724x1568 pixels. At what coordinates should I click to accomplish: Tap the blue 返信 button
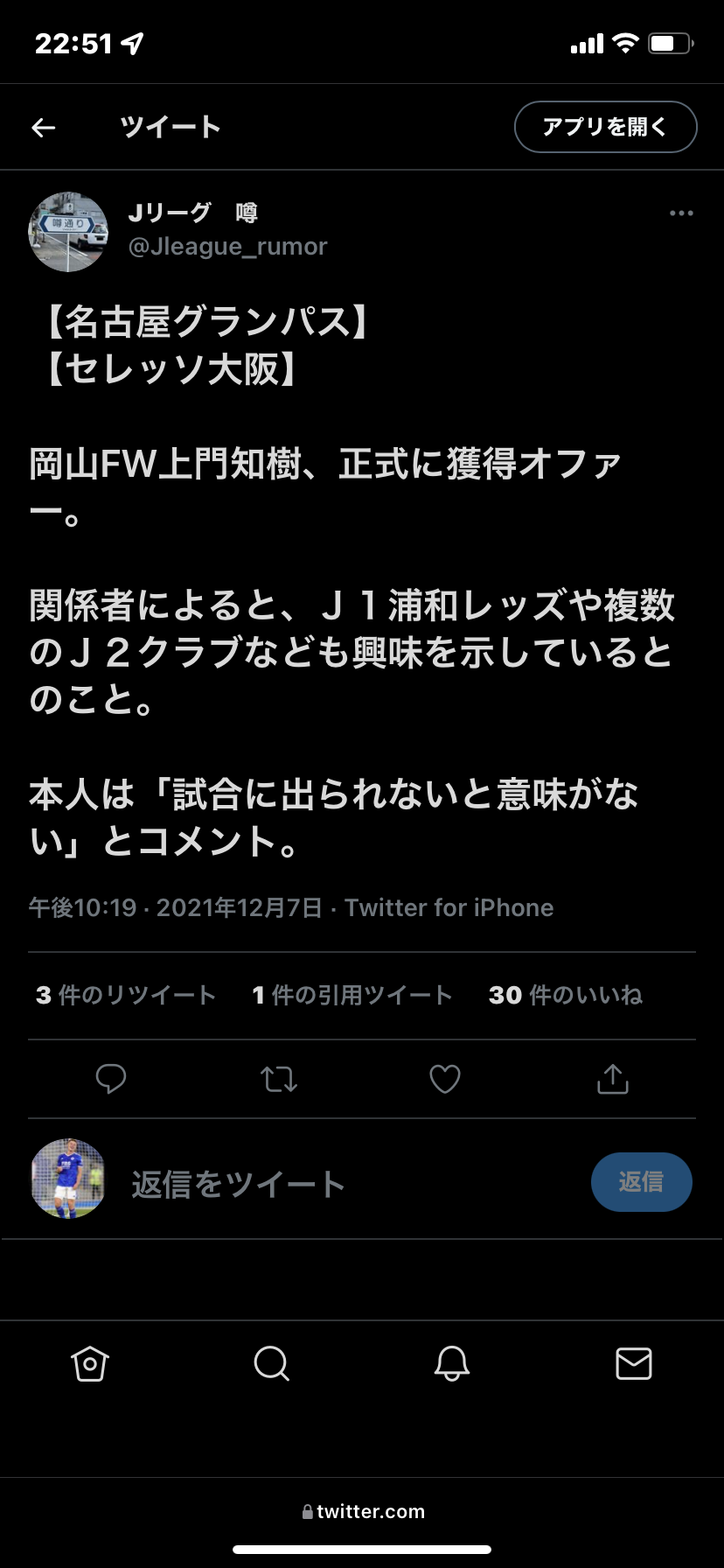(641, 1182)
